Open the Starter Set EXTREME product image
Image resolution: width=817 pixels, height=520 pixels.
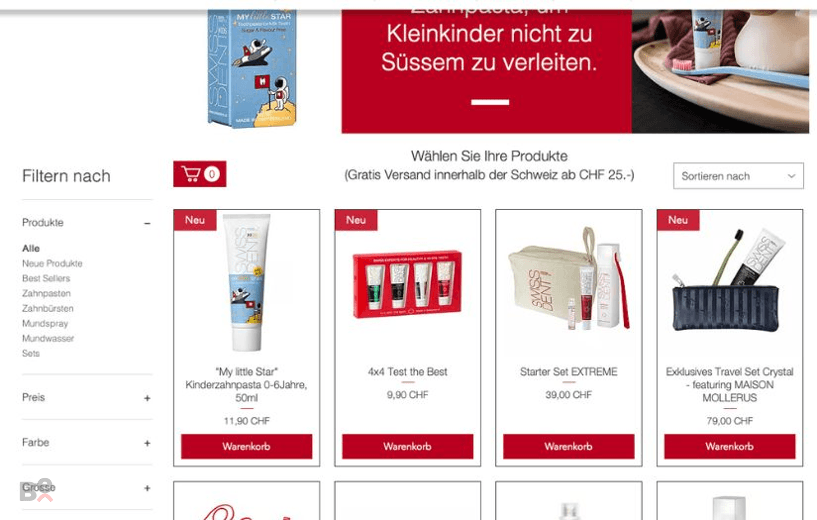568,280
